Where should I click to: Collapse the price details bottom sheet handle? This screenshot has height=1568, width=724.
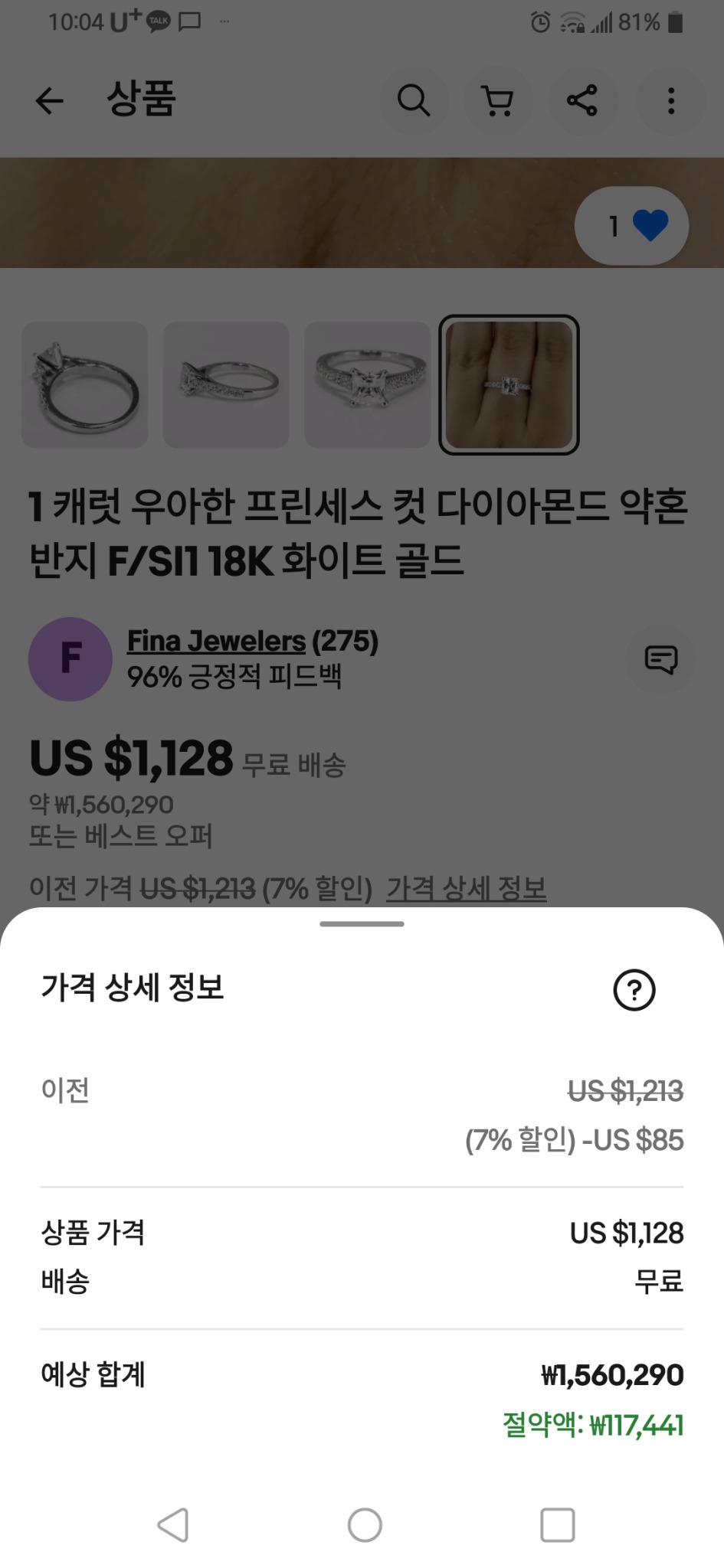[x=362, y=924]
